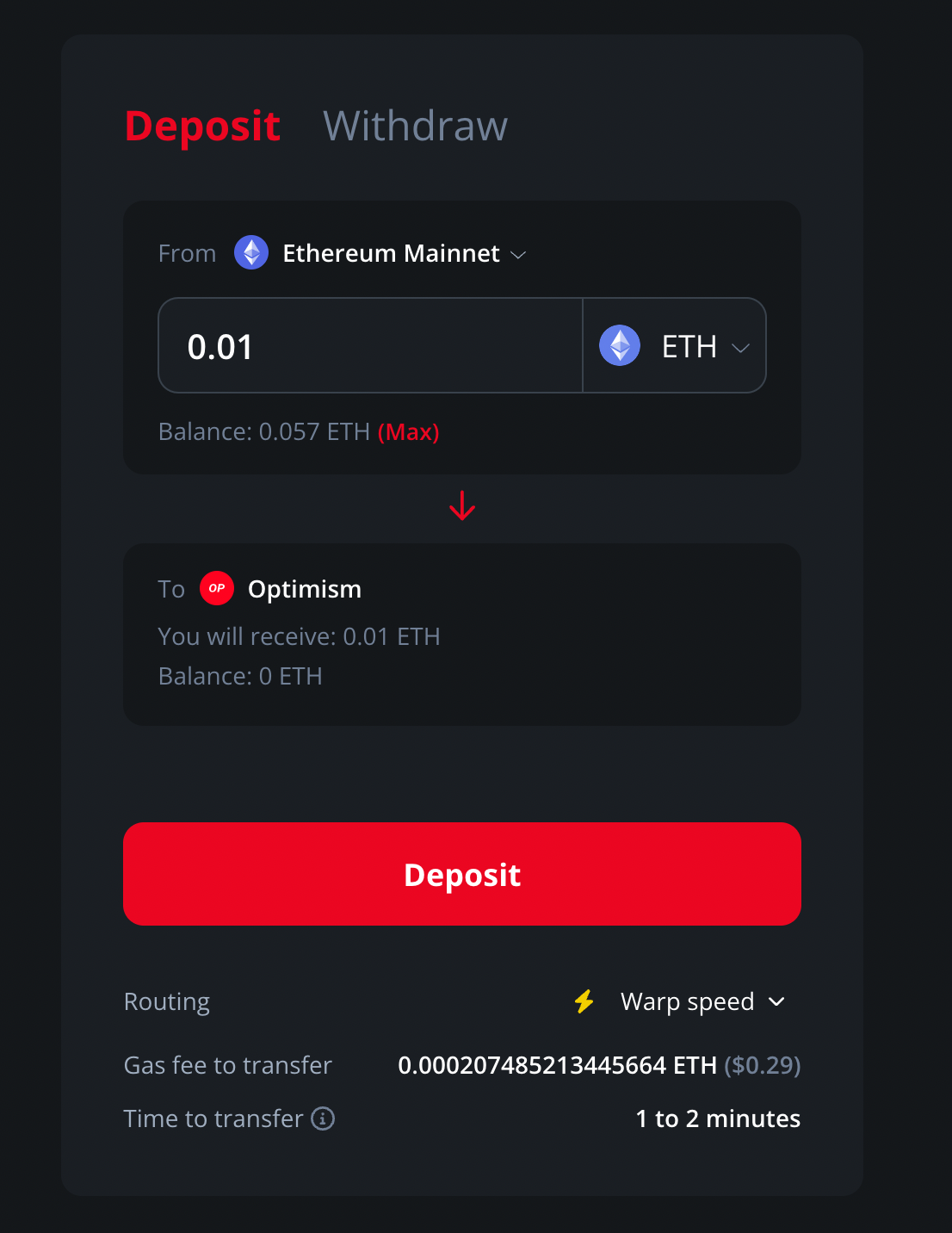
Task: Switch to the Withdraw tab
Action: [x=415, y=126]
